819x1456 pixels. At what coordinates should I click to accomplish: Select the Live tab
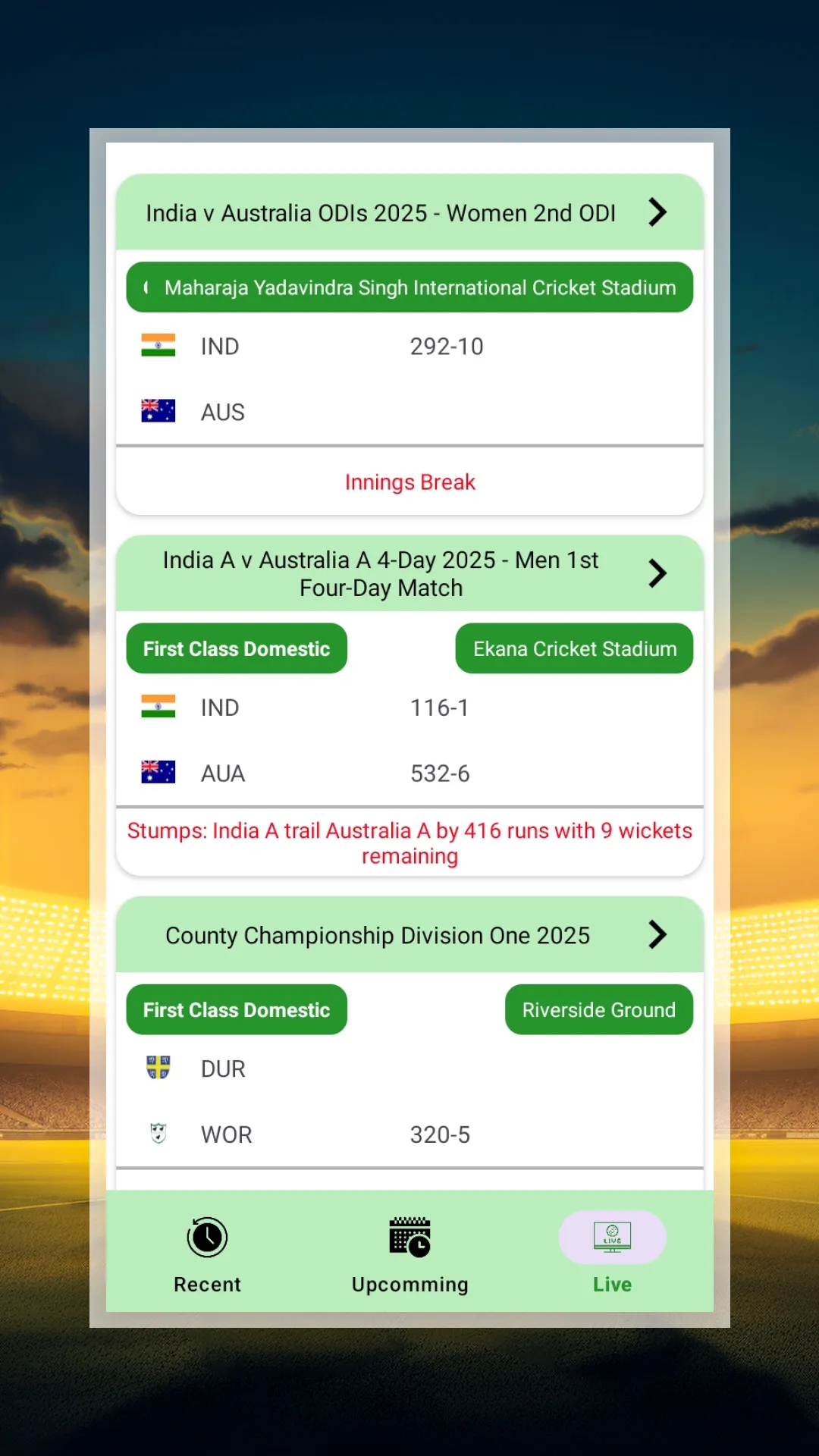click(x=612, y=1254)
